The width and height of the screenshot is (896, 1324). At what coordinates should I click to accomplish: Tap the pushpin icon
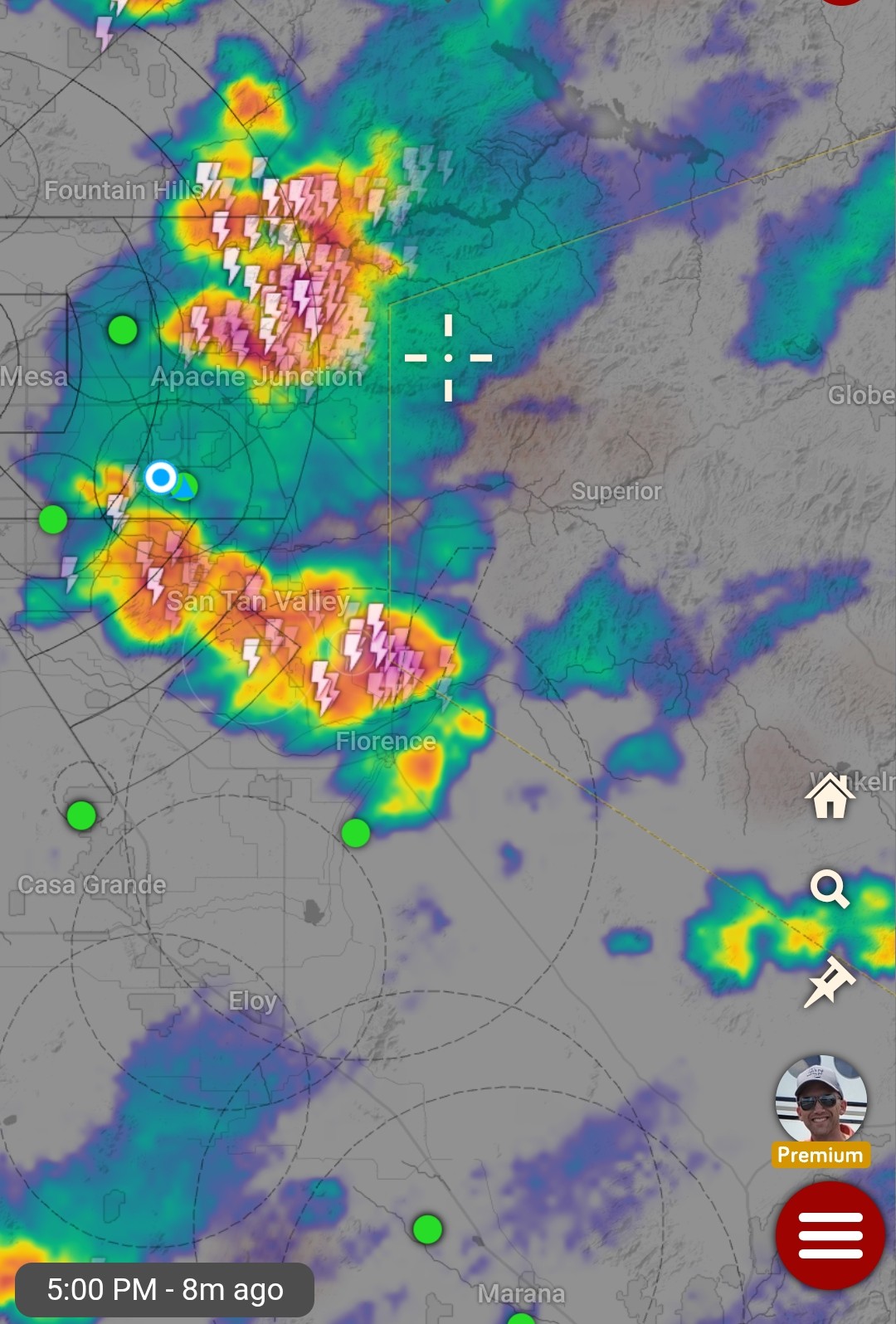click(829, 982)
